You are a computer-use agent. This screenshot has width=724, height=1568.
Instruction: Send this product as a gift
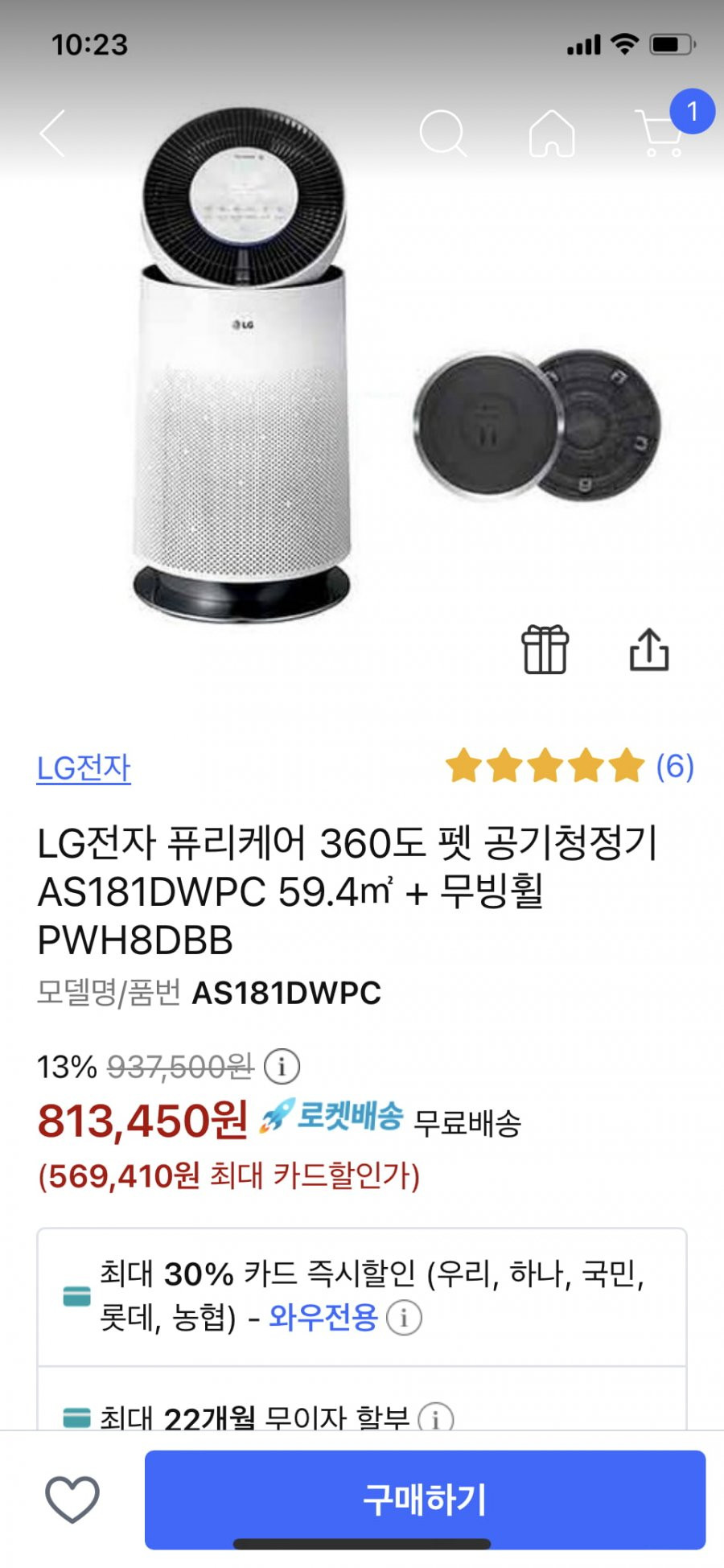pyautogui.click(x=545, y=649)
